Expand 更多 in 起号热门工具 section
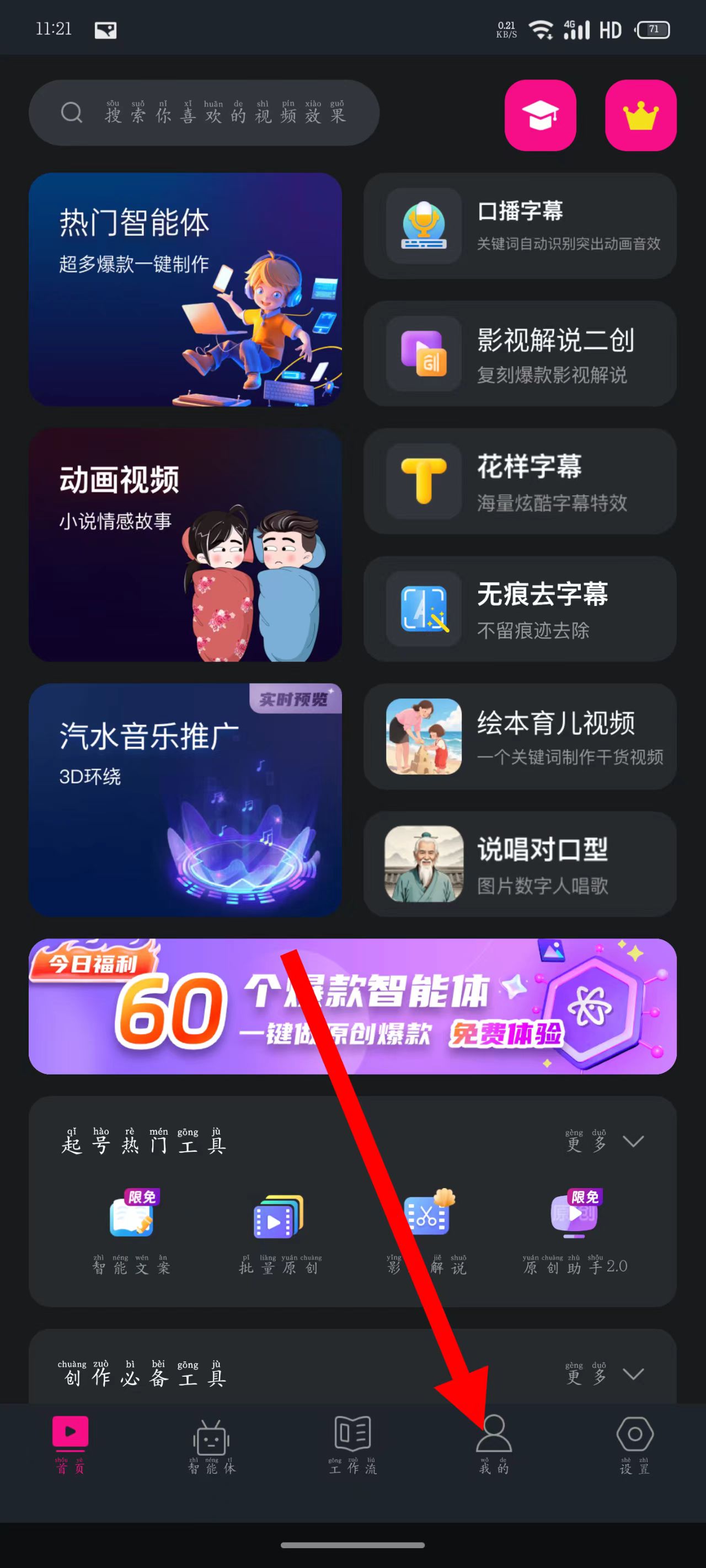The image size is (706, 1568). pyautogui.click(x=603, y=1141)
